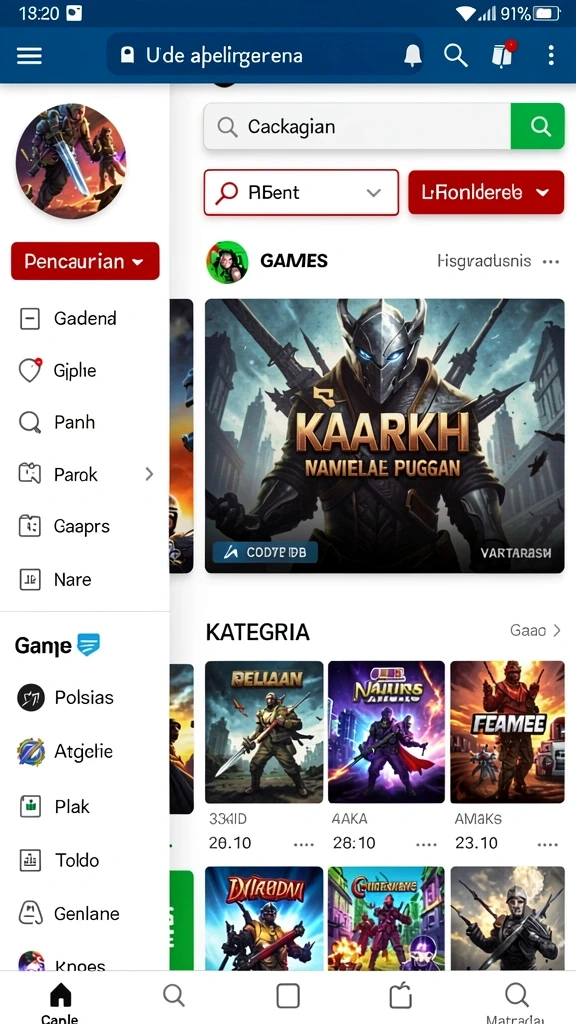576x1024 pixels.
Task: Expand the Parok menu row
Action: point(85,474)
